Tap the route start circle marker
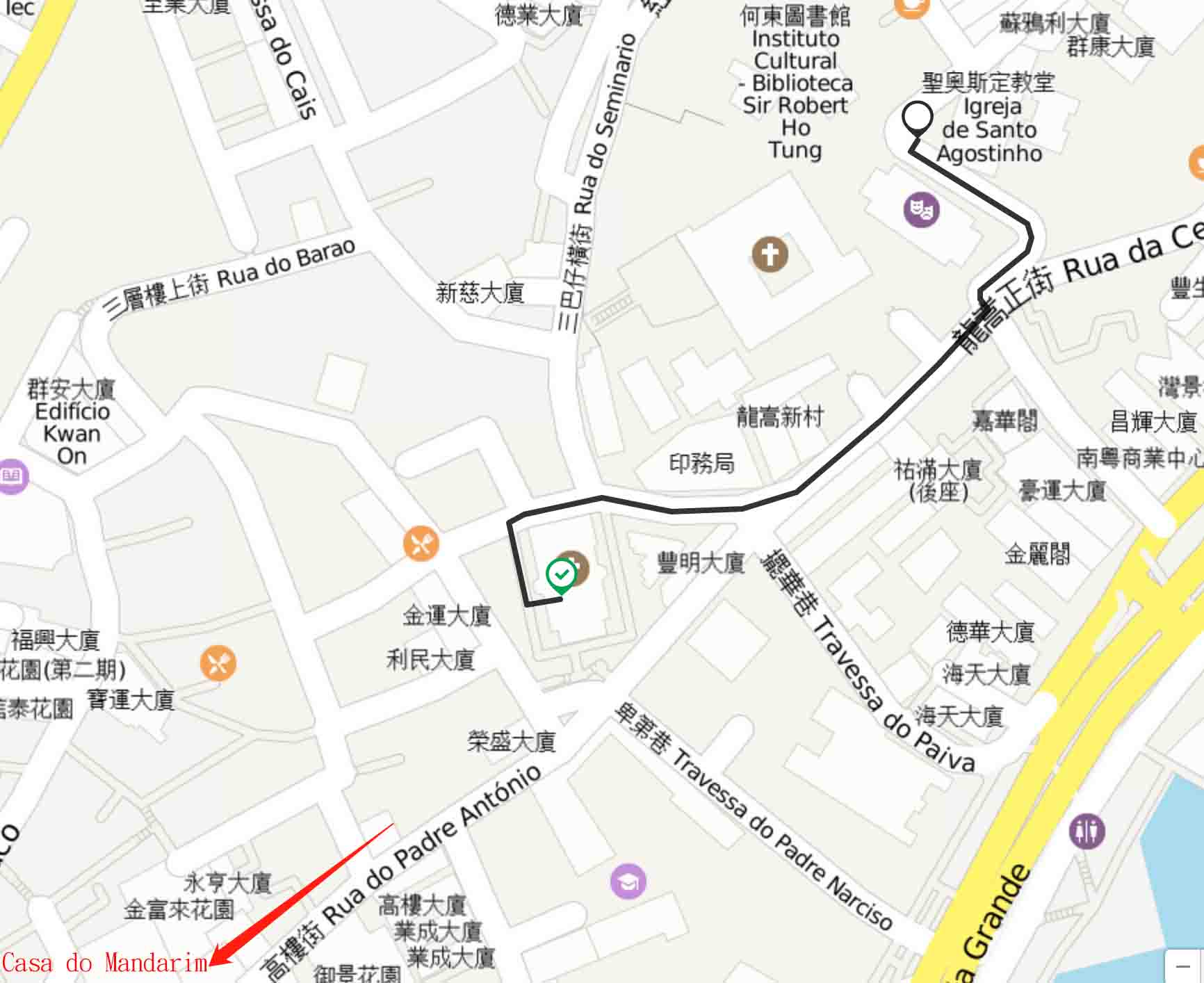The height and width of the screenshot is (983, 1204). tap(918, 117)
